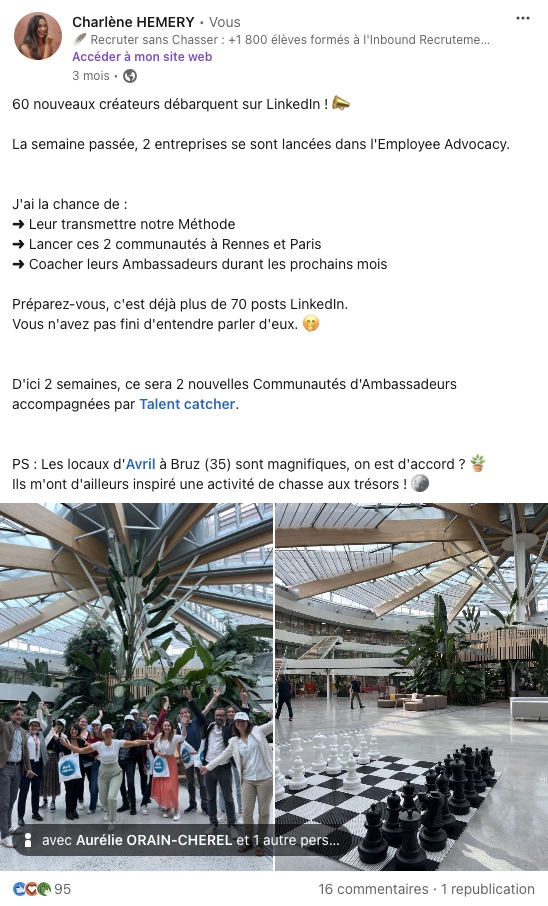Image resolution: width=548 pixels, height=906 pixels.
Task: Open the post's three-dot overflow menu
Action: pyautogui.click(x=523, y=18)
